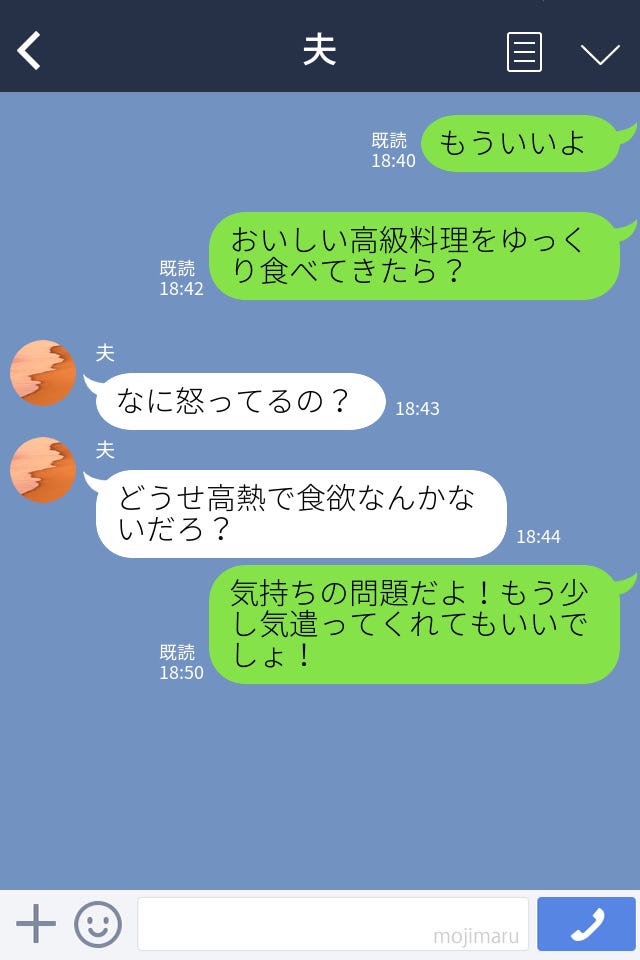Image resolution: width=640 pixels, height=960 pixels.
Task: Focus the message text input field
Action: [x=332, y=924]
